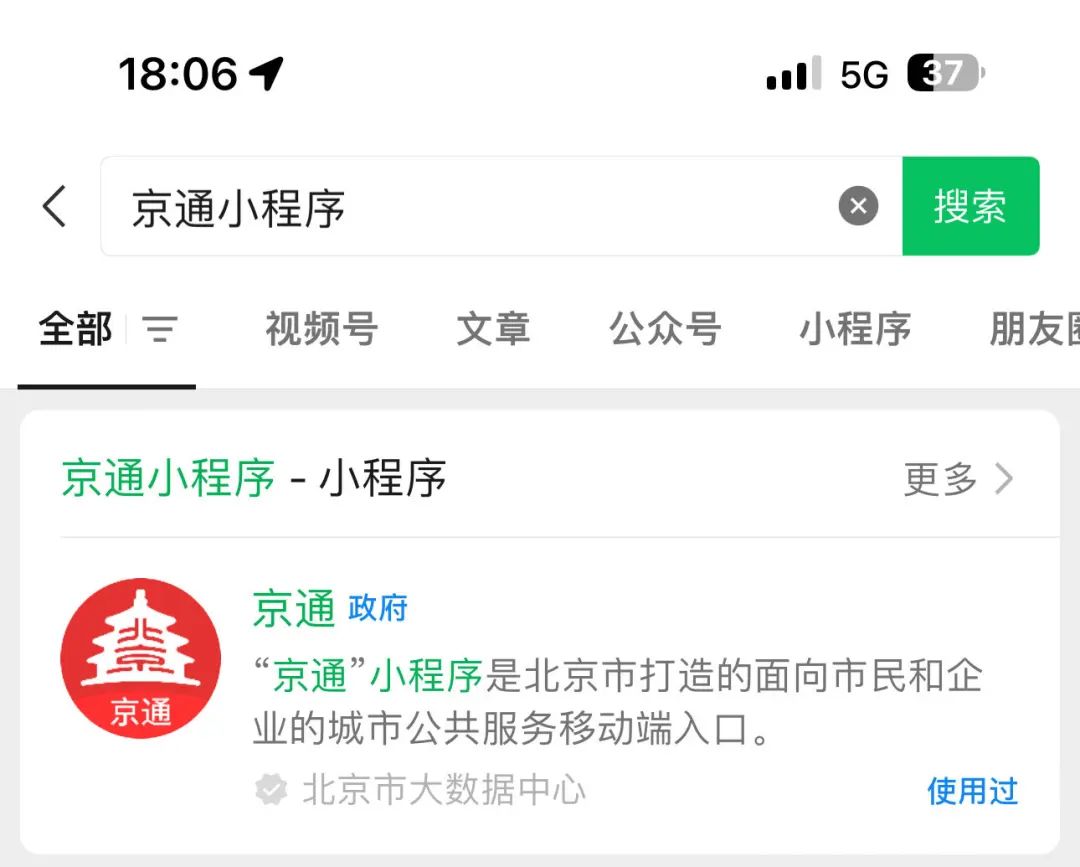Switch to the 视频号 tab

click(321, 329)
